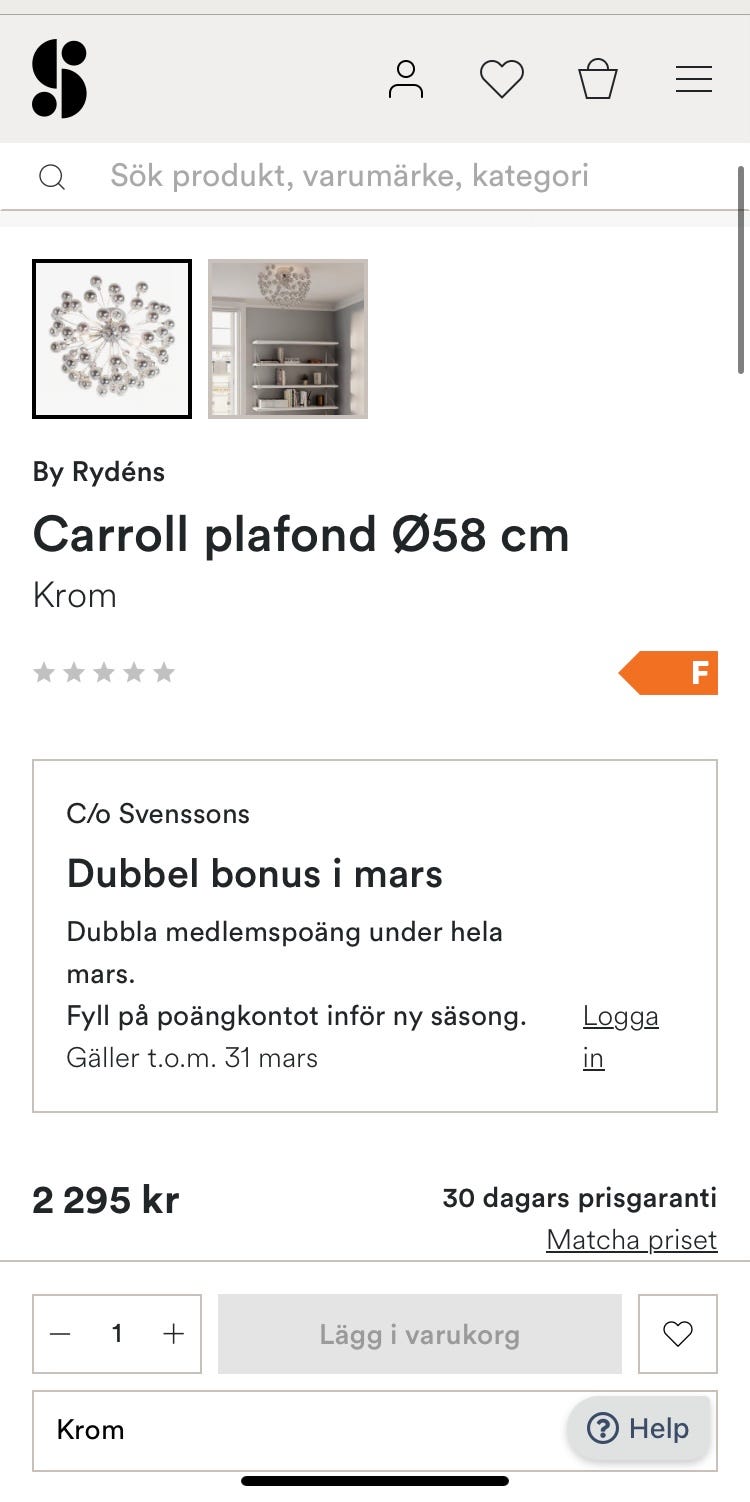Viewport: 750px width, 1502px height.
Task: Increase quantity with the plus stepper
Action: pos(173,1334)
